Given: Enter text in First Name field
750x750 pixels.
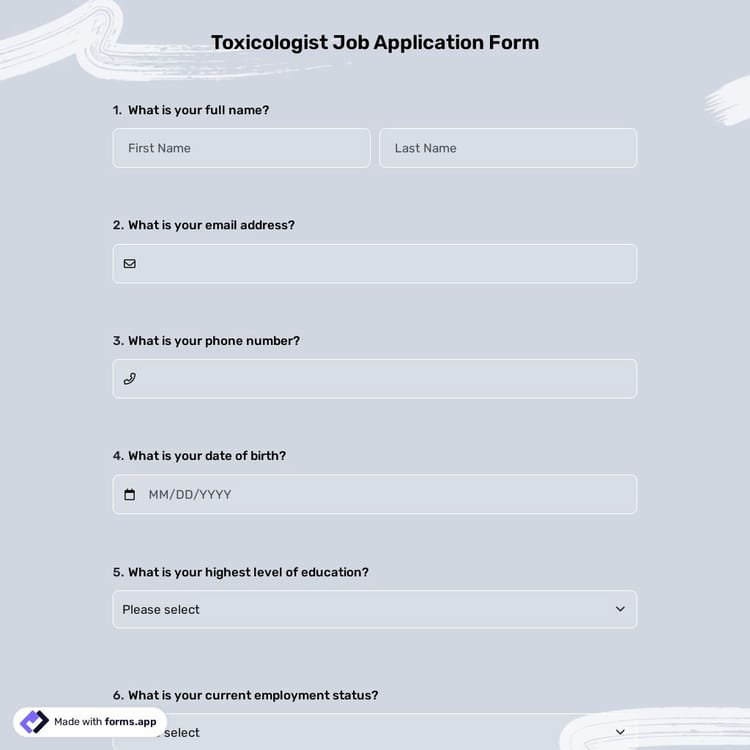Looking at the screenshot, I should click(241, 148).
